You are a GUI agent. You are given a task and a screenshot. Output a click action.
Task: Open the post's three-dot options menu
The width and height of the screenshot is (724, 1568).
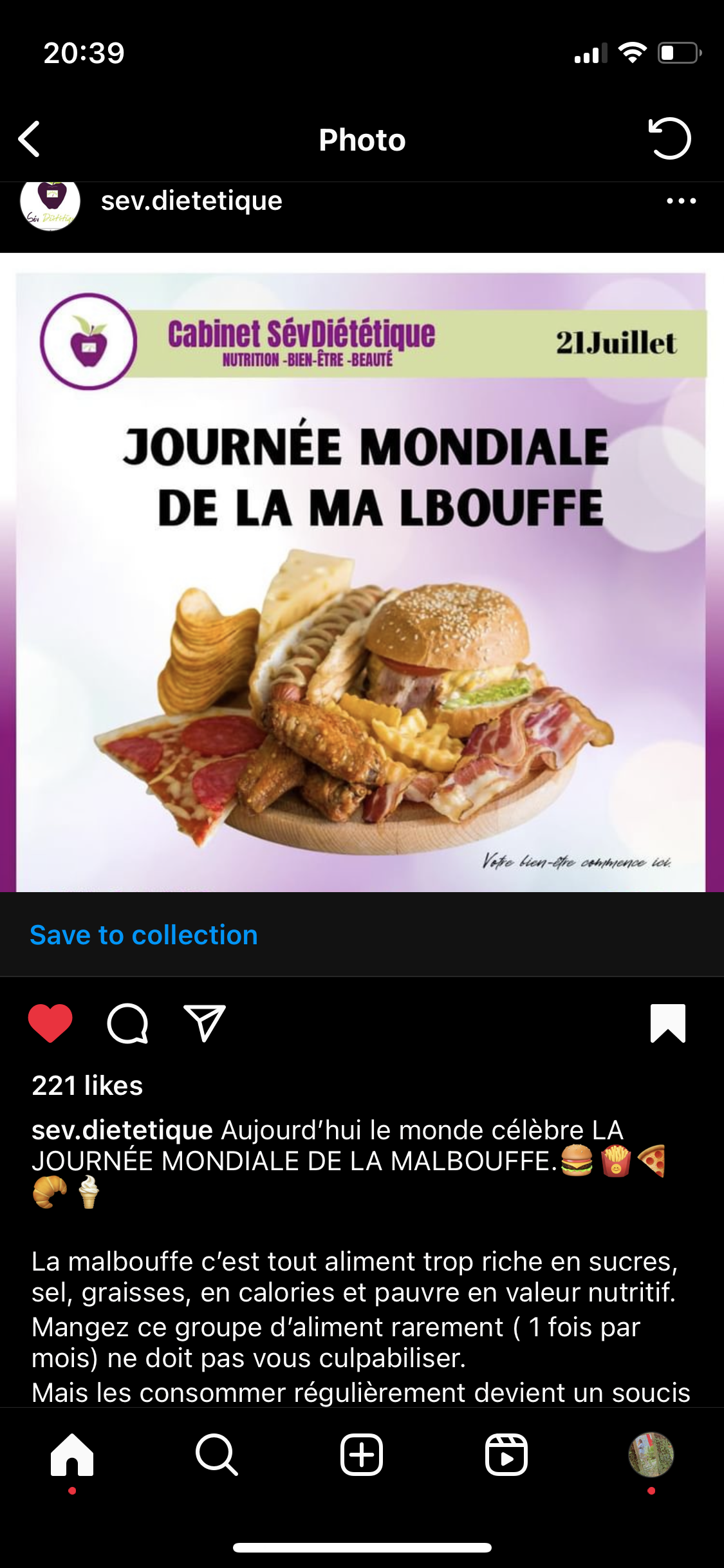click(681, 201)
